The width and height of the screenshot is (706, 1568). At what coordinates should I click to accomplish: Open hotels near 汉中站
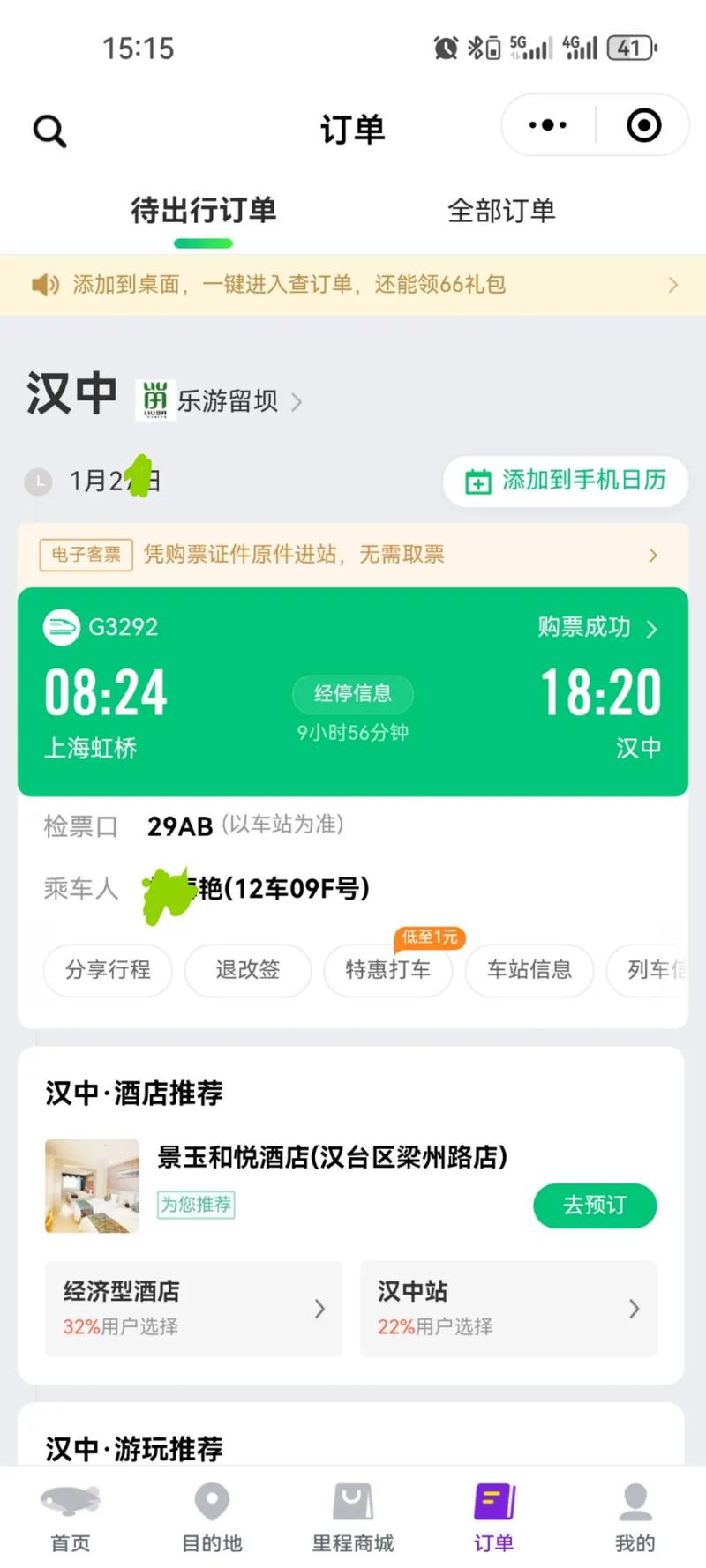coord(508,1309)
